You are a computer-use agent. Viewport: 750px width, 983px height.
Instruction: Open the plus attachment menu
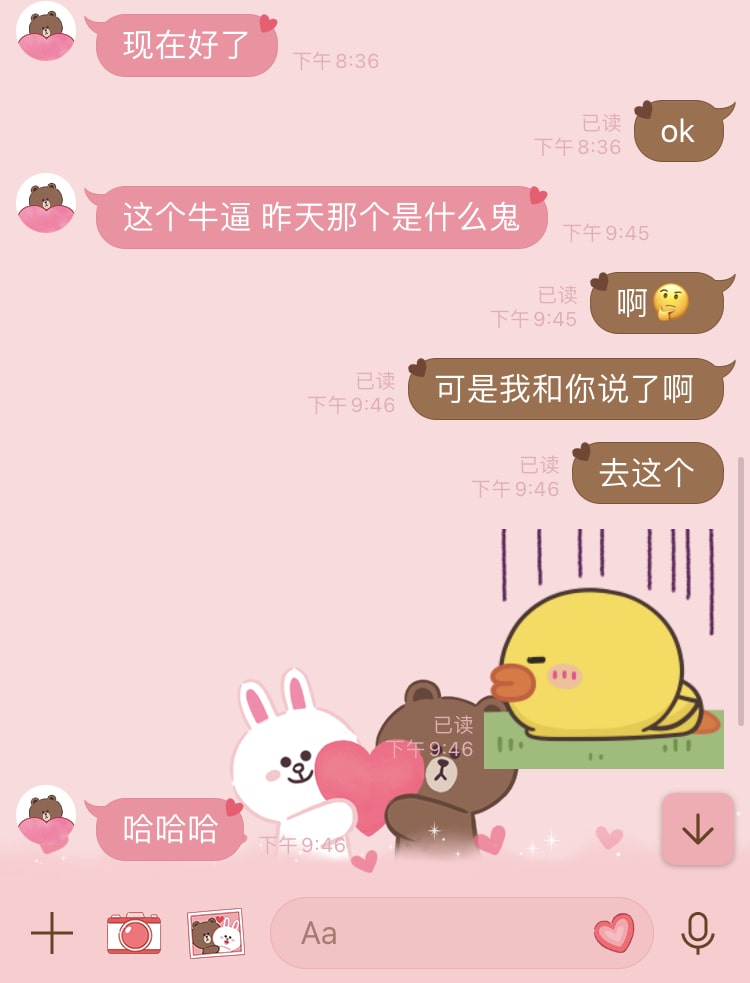click(52, 933)
